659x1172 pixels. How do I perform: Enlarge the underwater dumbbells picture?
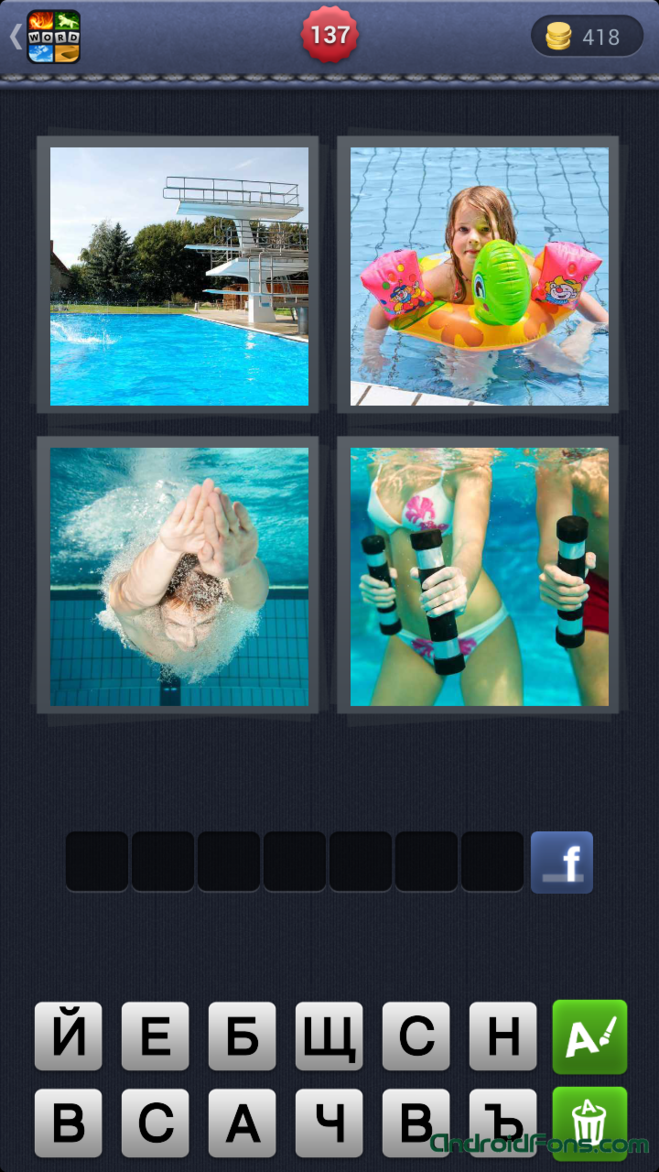click(x=479, y=576)
